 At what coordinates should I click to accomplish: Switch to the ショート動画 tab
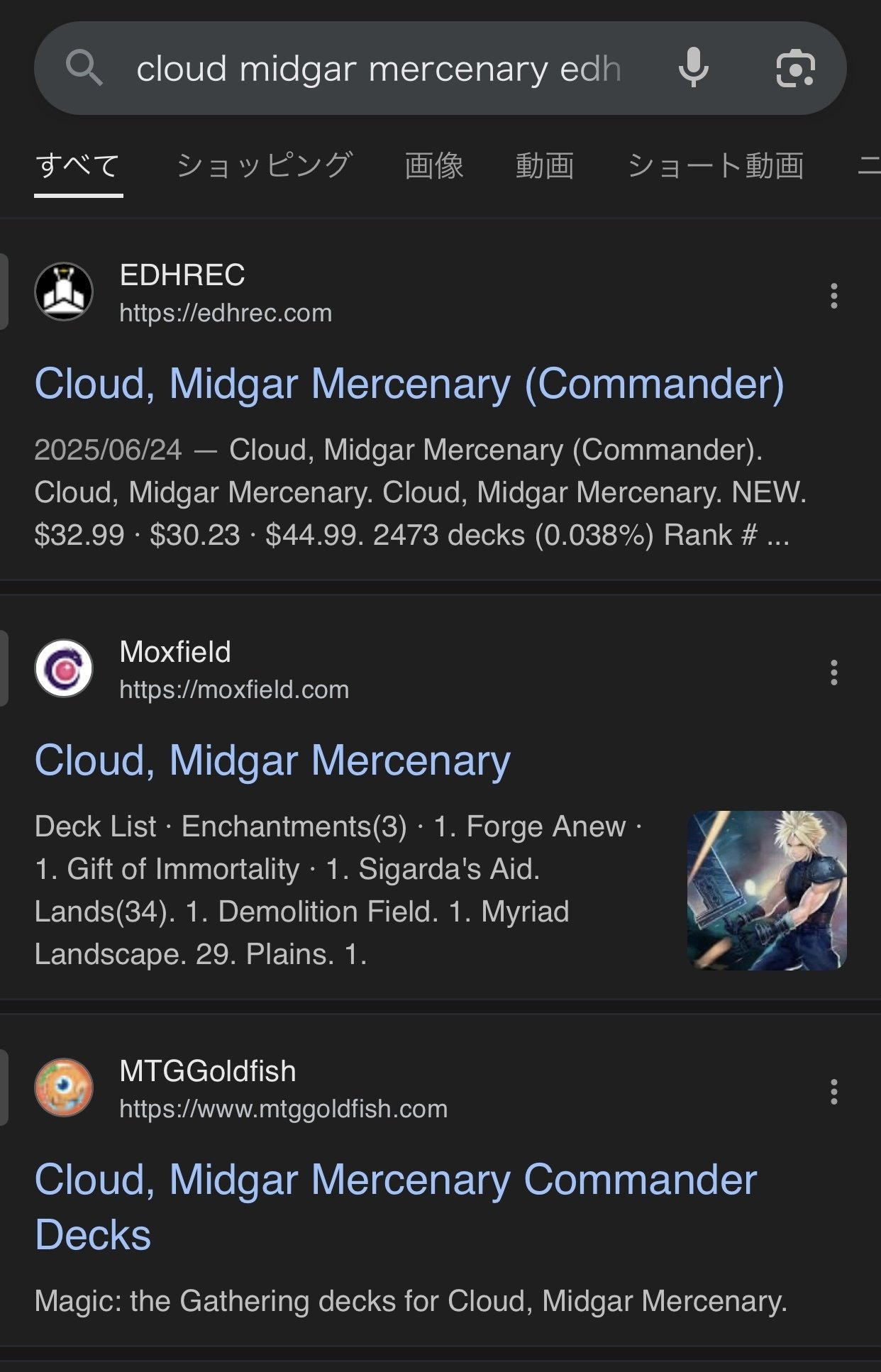[715, 166]
